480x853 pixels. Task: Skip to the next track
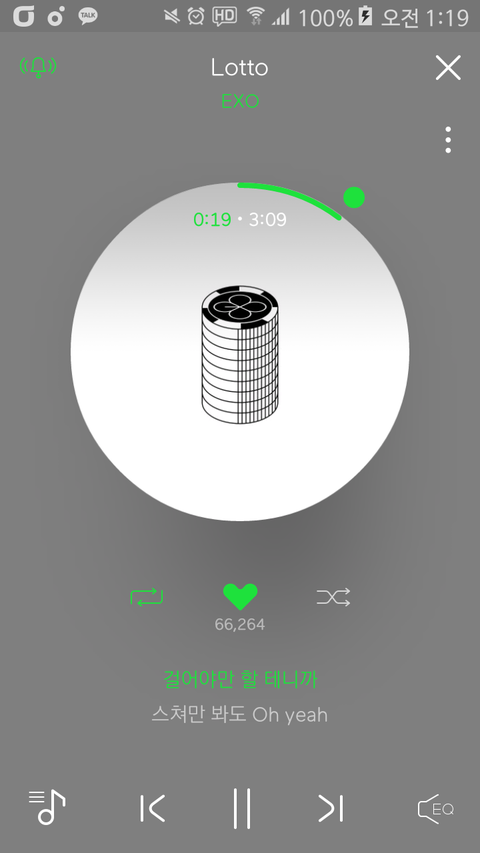[330, 808]
